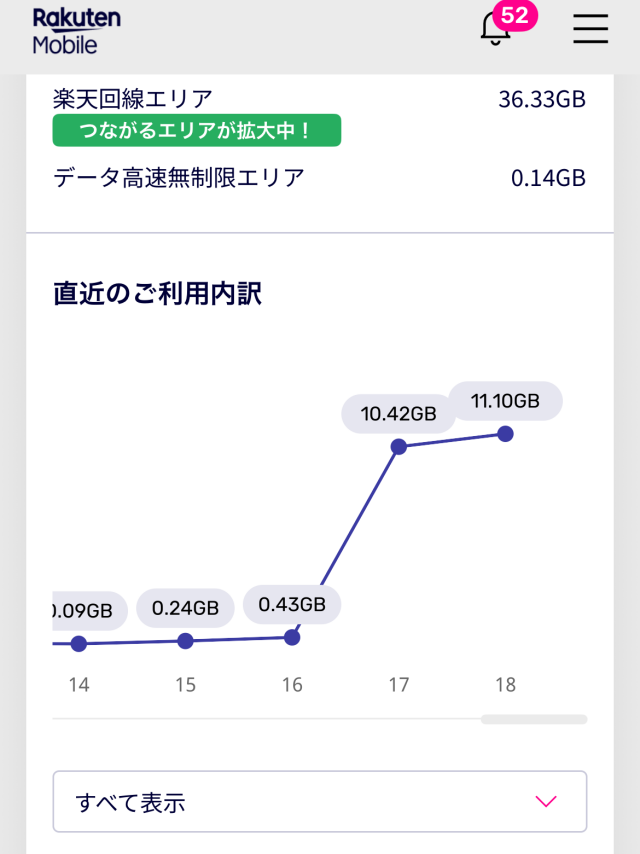Open the Rakuten Mobile logo home link
Viewport: 640px width, 854px height.
(76, 30)
